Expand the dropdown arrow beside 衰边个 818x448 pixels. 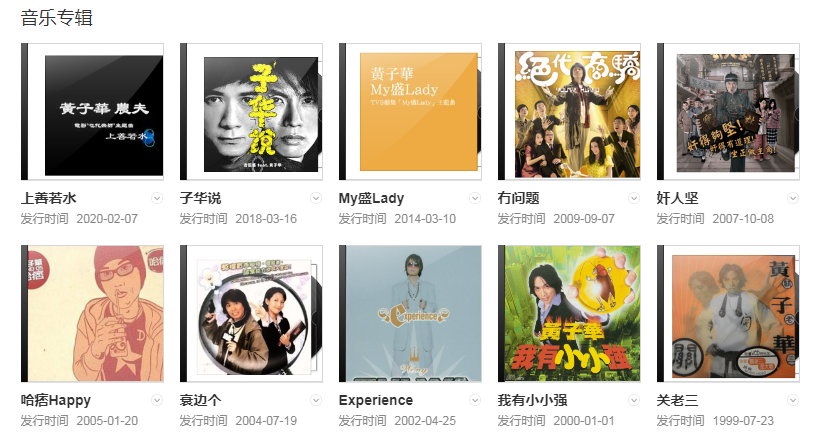pos(316,400)
